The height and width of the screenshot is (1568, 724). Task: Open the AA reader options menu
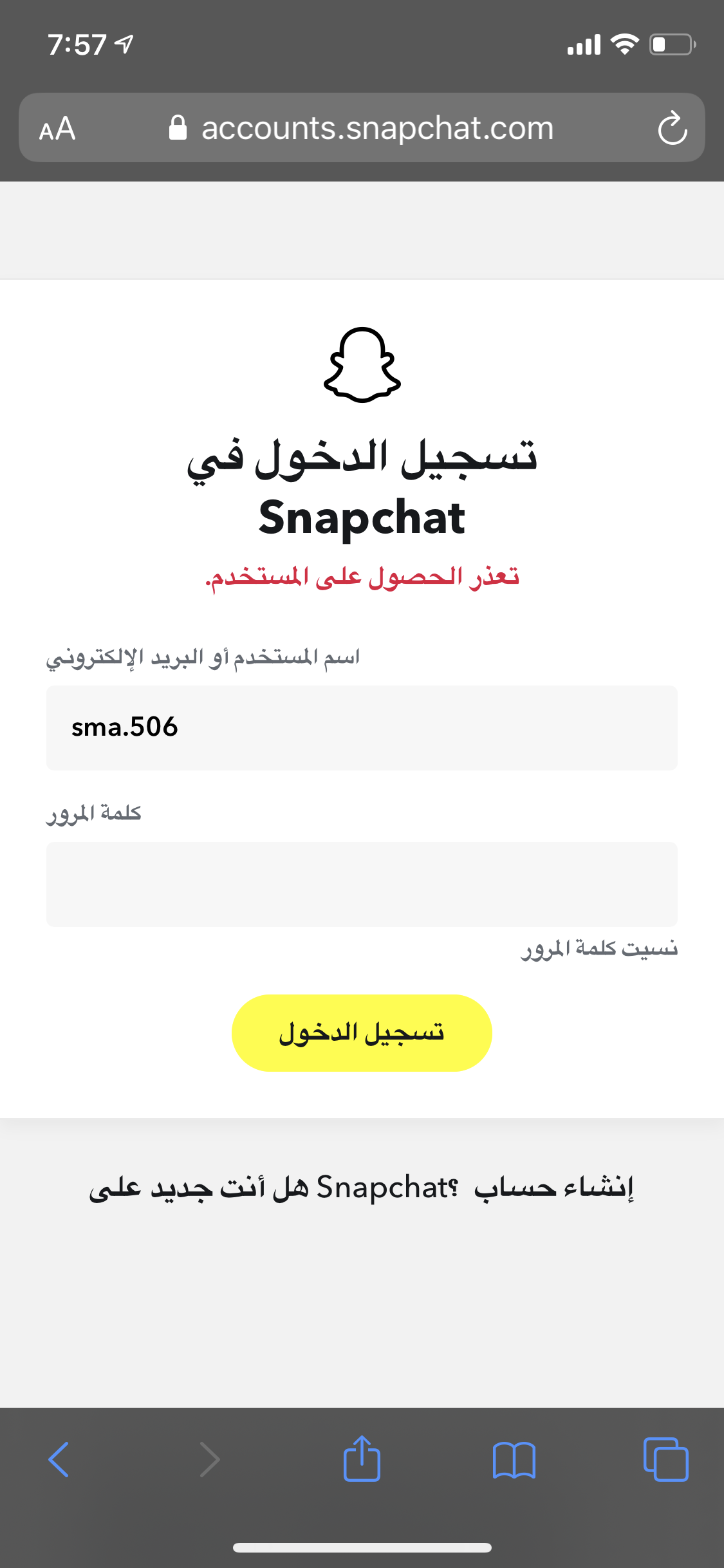(57, 129)
